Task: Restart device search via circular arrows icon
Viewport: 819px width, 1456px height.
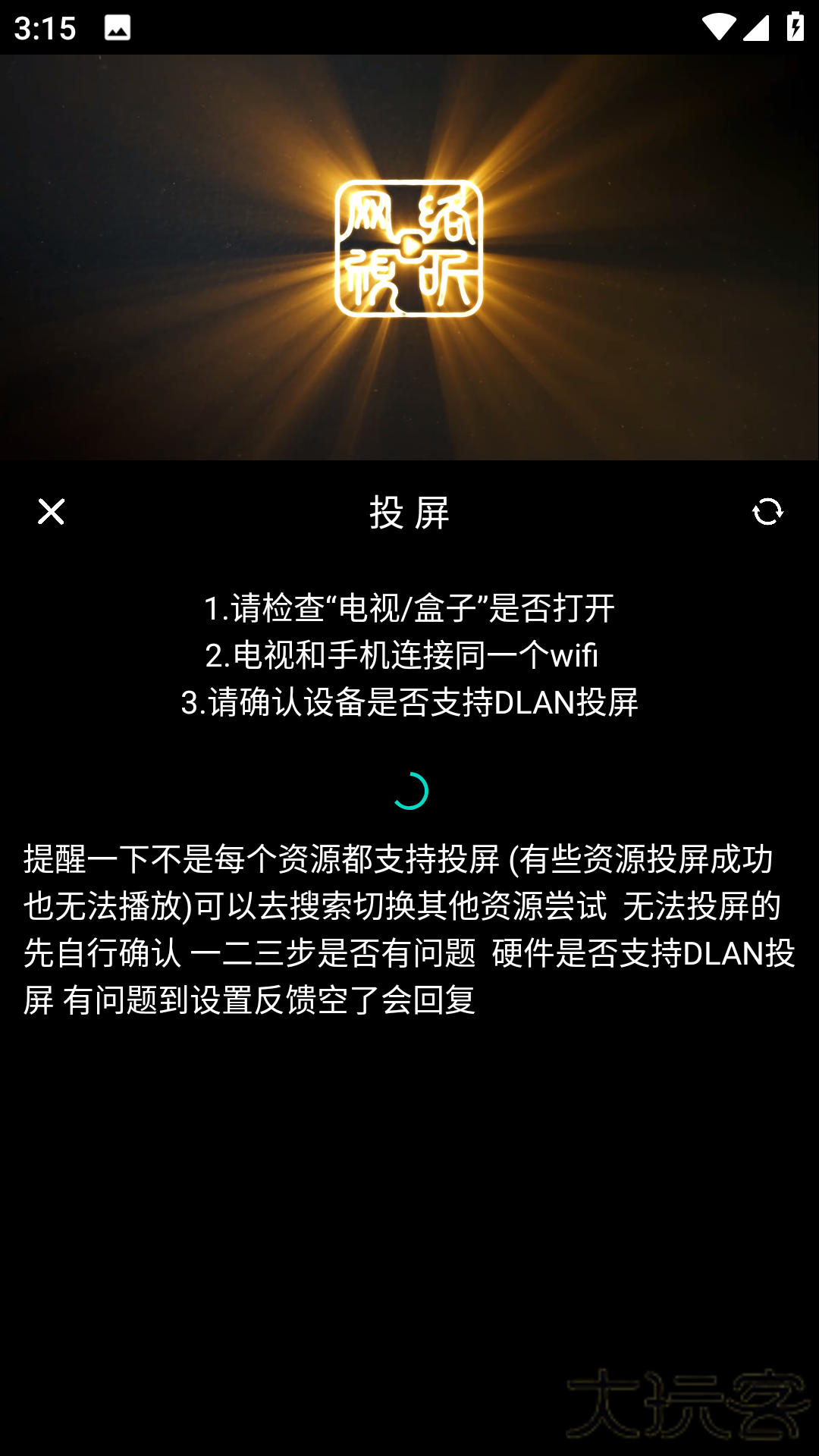Action: coord(768,513)
